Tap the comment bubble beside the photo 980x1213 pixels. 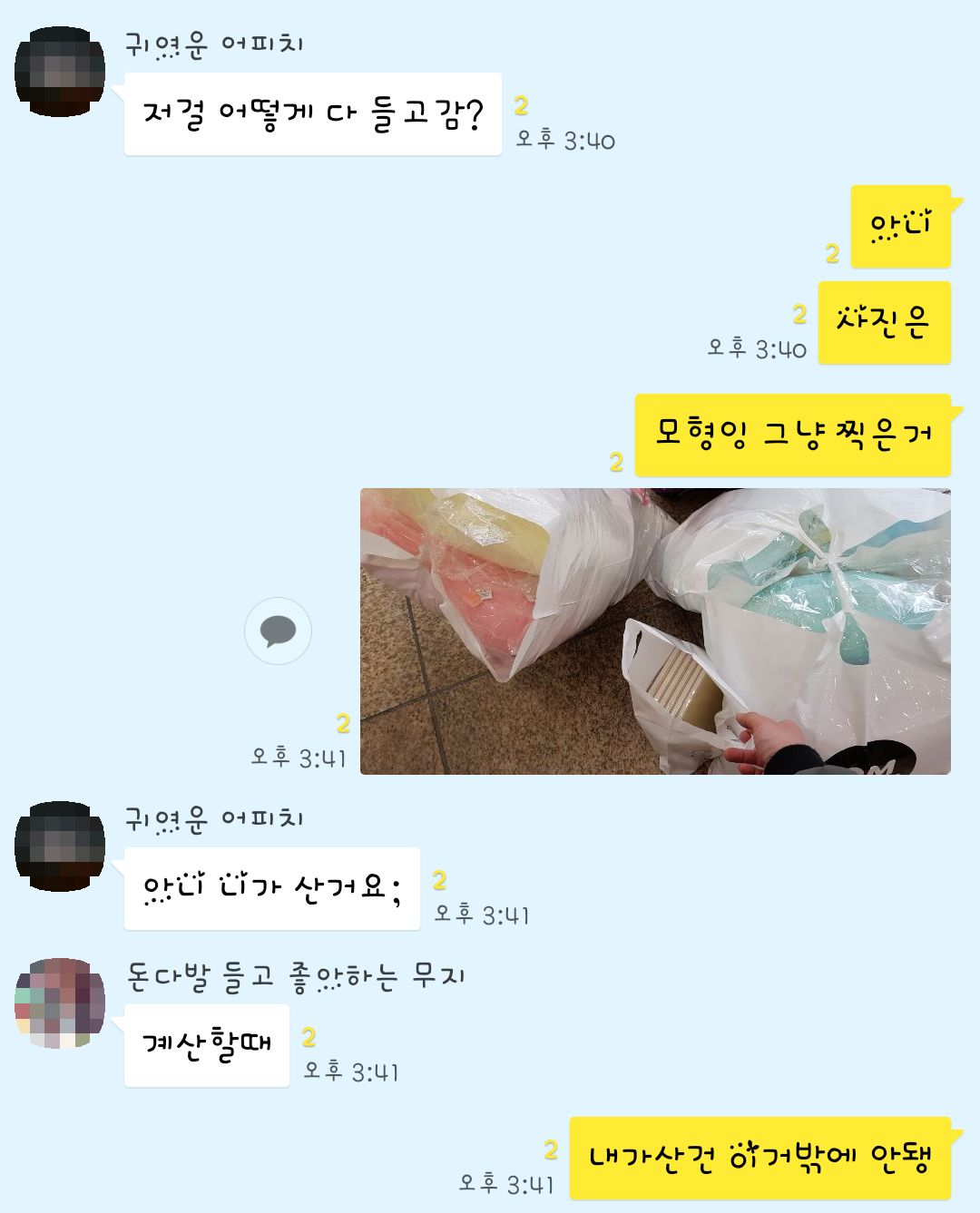[x=279, y=631]
